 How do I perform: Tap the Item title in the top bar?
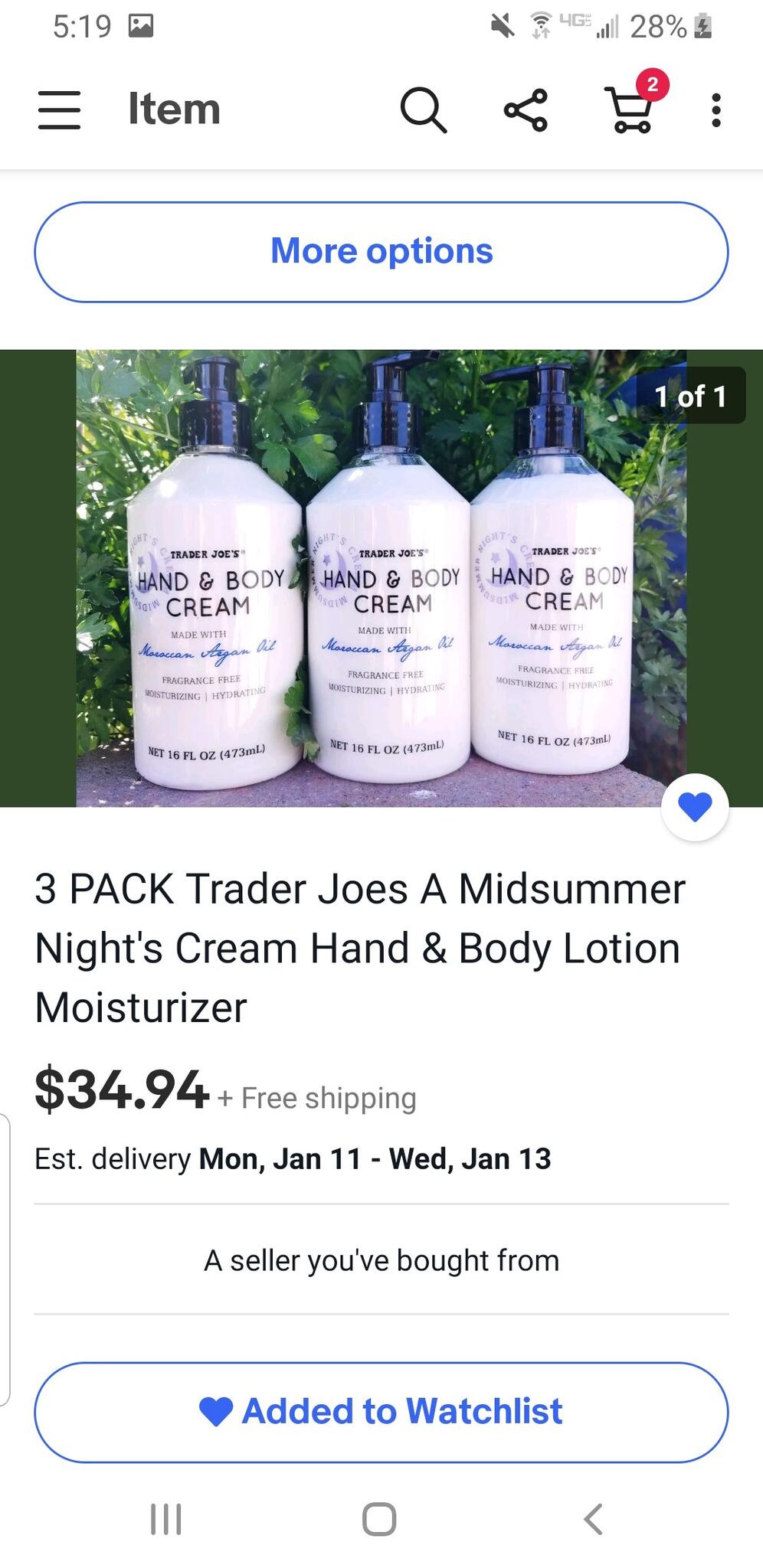pyautogui.click(x=174, y=108)
